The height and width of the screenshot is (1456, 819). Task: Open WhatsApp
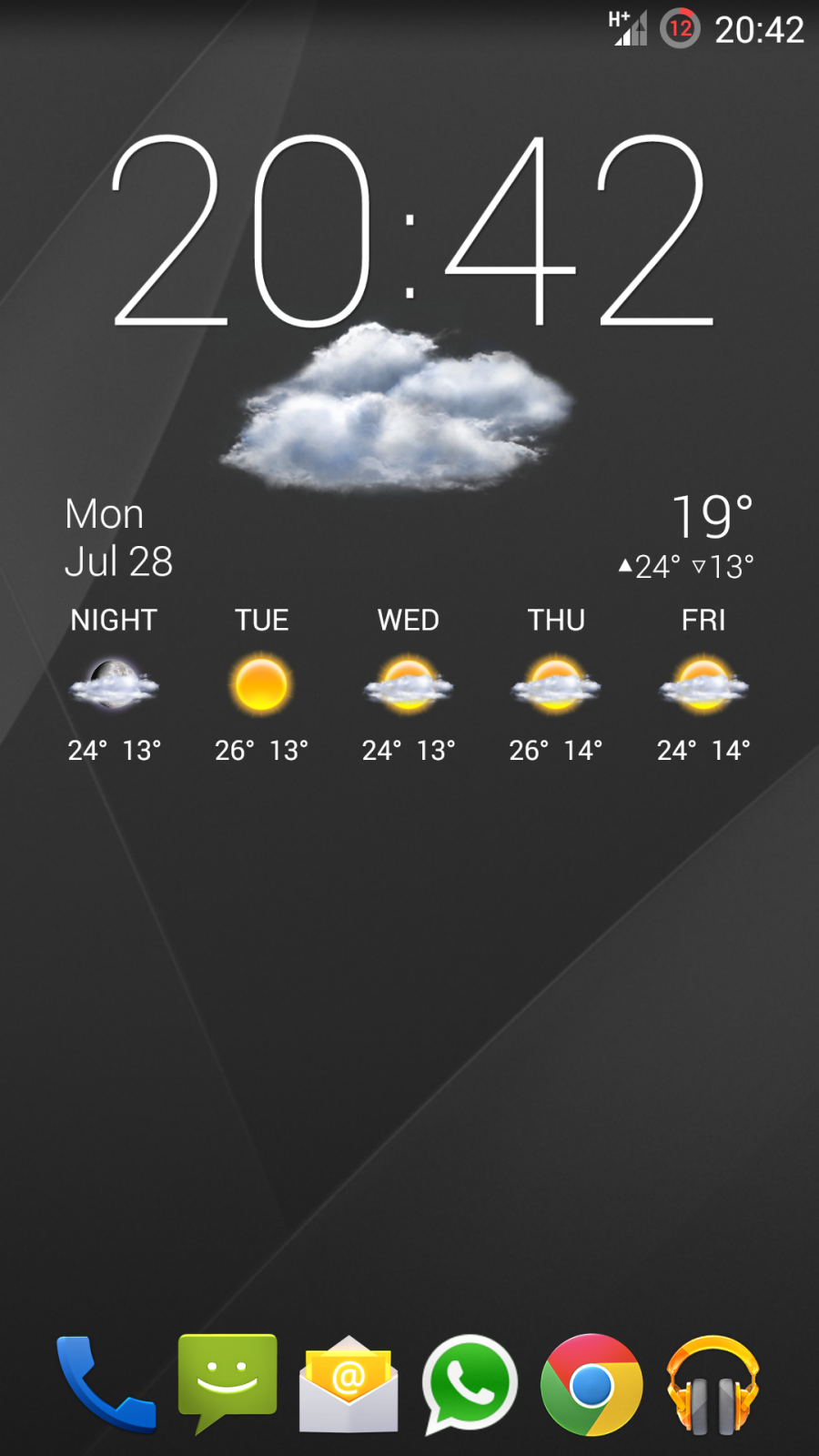click(x=470, y=1384)
